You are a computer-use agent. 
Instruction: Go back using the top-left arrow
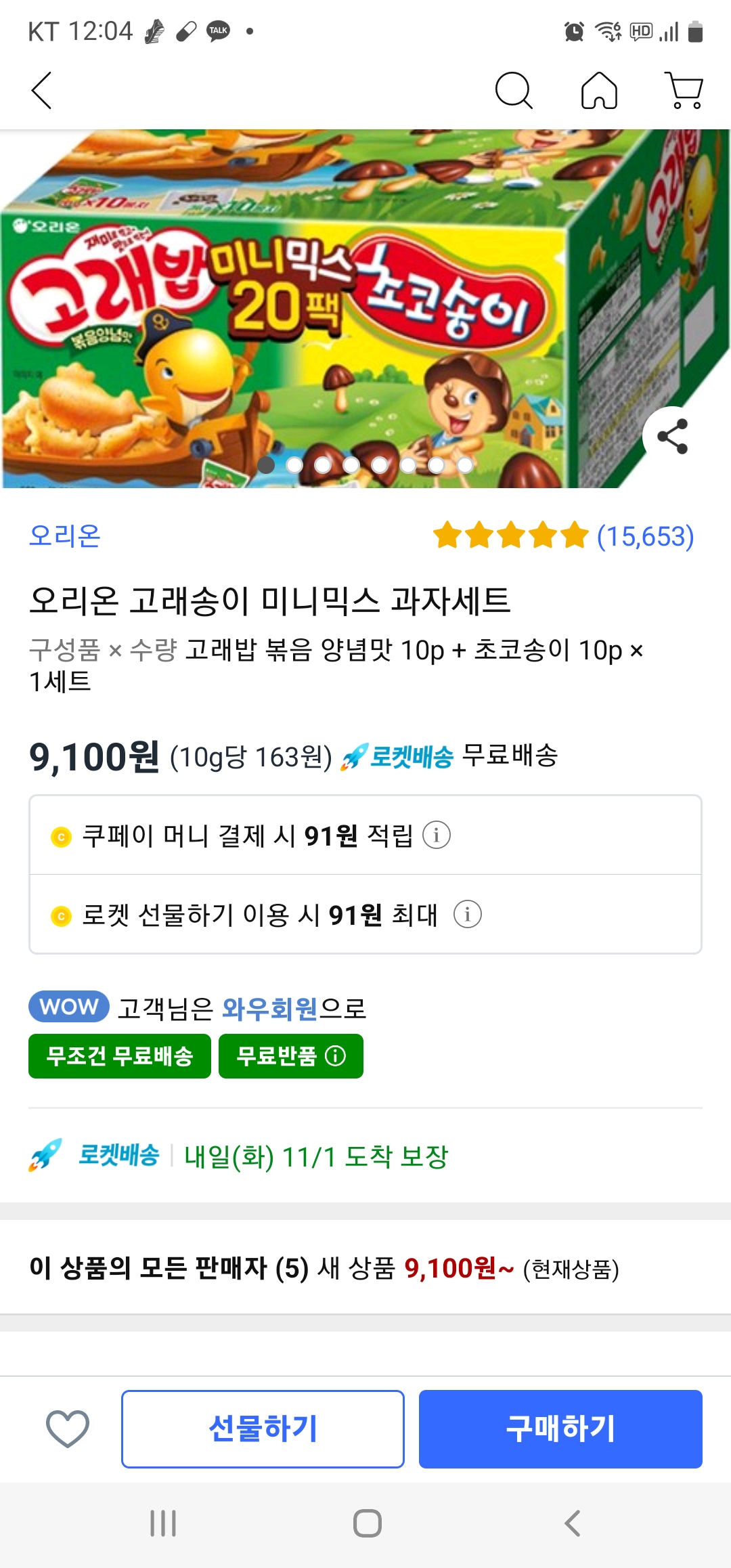pyautogui.click(x=42, y=91)
